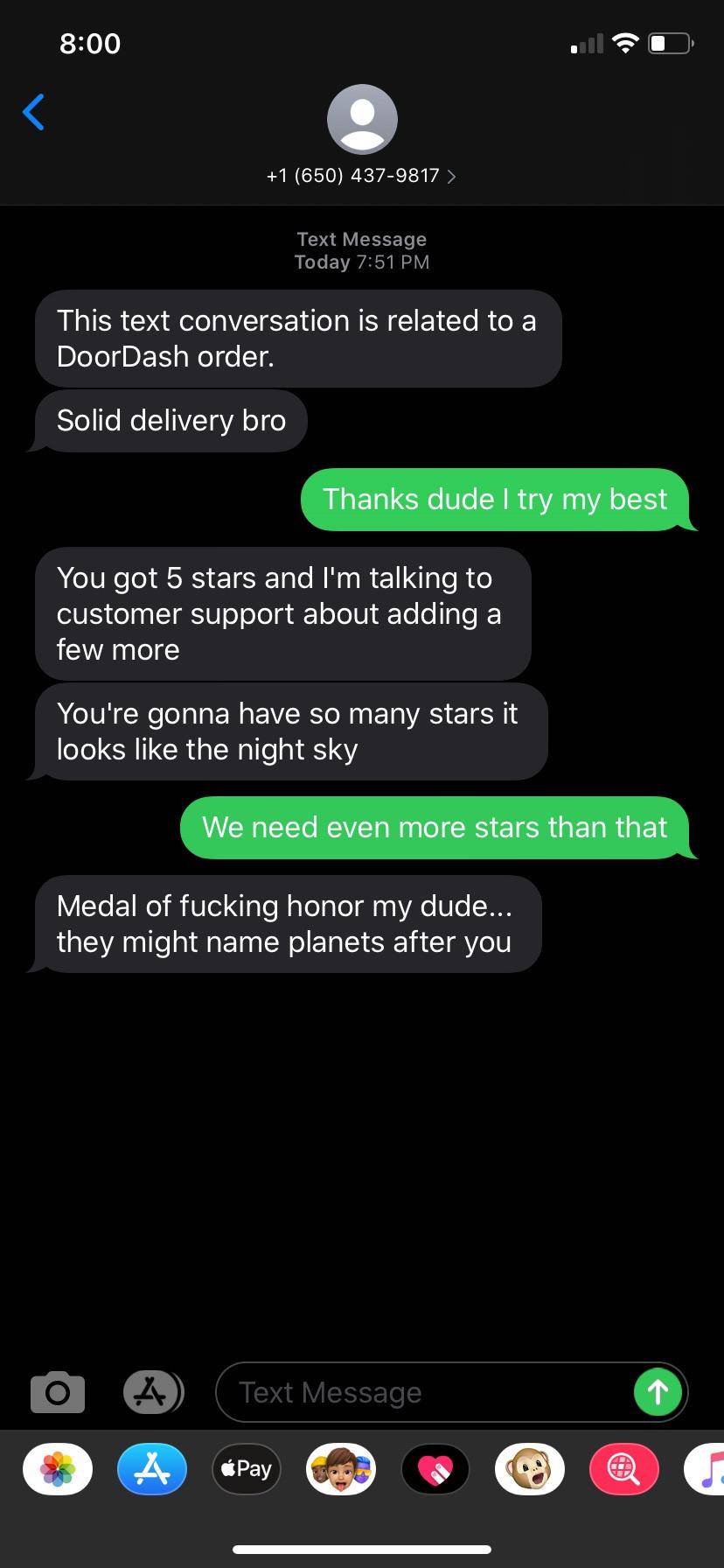This screenshot has height=1568, width=724.
Task: Tap the battery indicator in the status bar
Action: (670, 43)
